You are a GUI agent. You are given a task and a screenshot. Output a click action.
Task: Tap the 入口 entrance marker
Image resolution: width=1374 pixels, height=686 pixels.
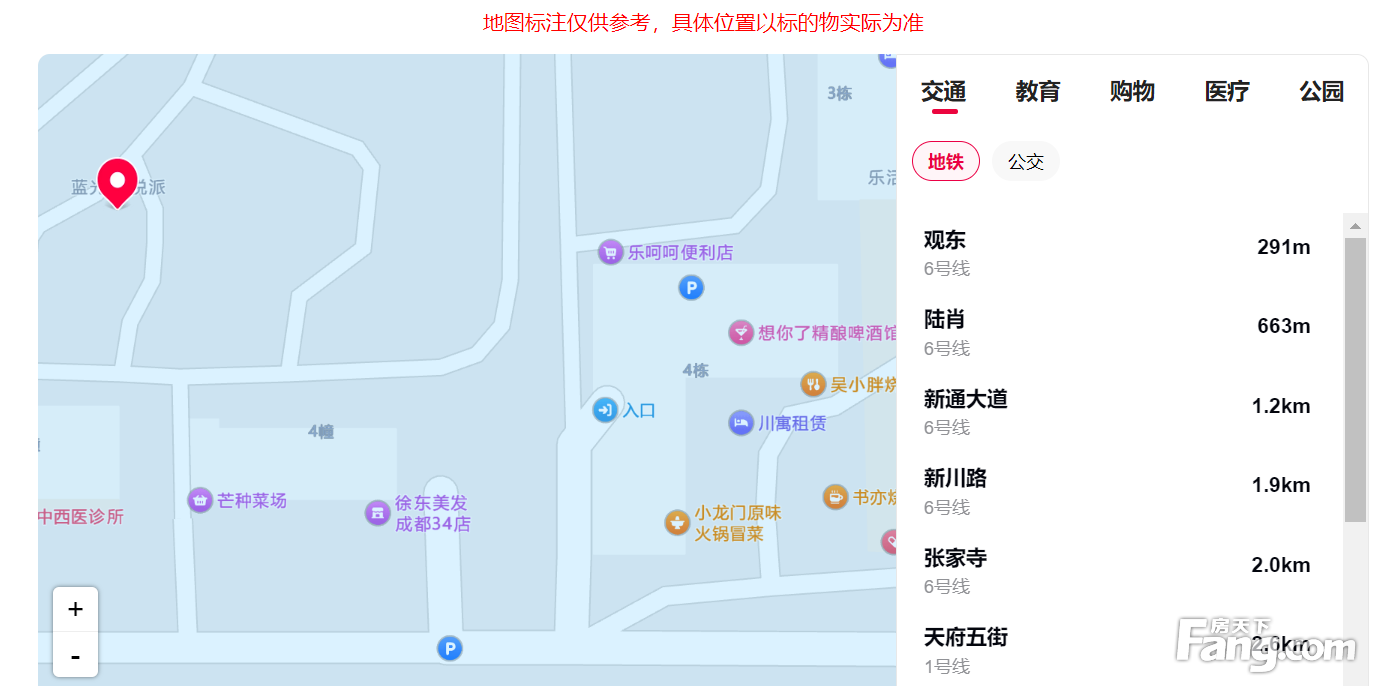(605, 410)
